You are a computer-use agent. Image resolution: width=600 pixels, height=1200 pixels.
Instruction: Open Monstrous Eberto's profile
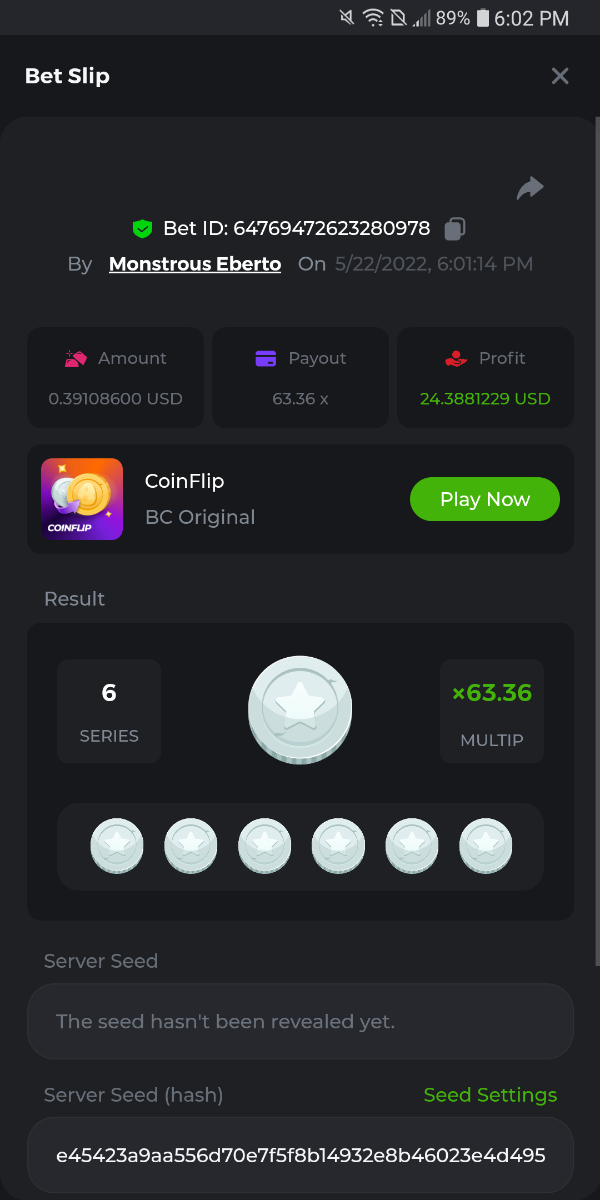click(x=195, y=264)
